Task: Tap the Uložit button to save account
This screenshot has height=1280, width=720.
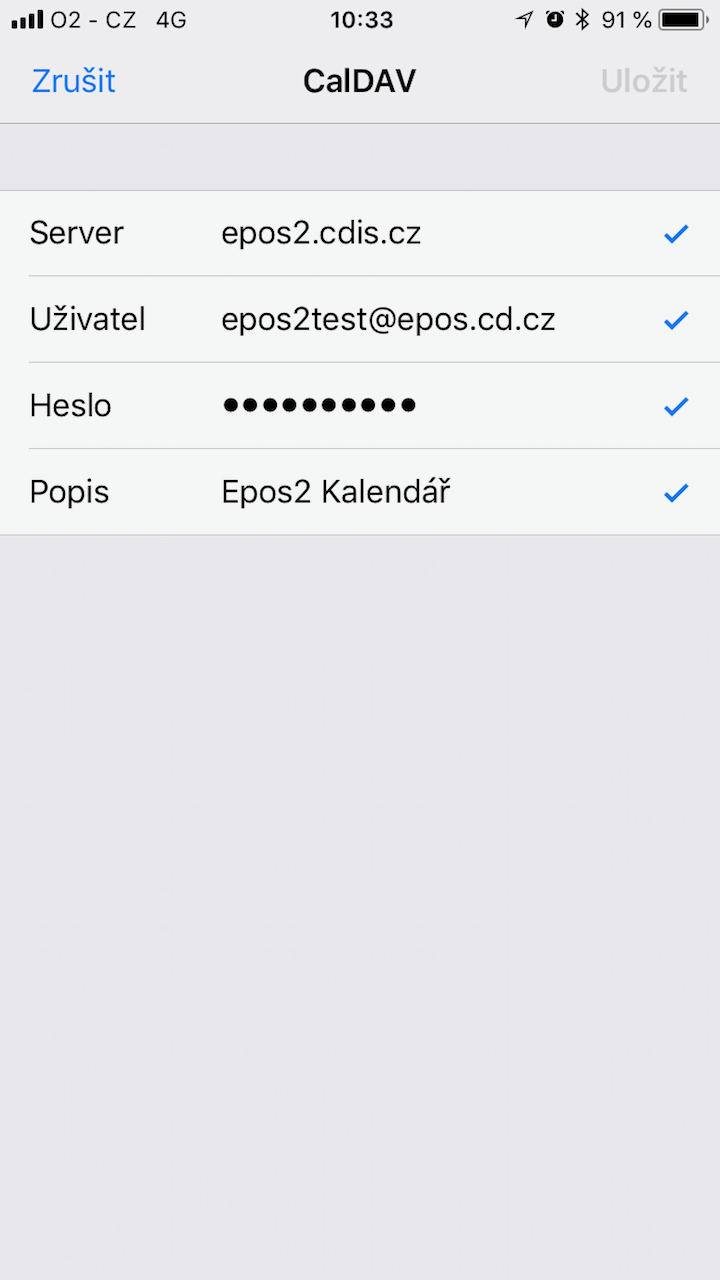Action: [x=644, y=81]
